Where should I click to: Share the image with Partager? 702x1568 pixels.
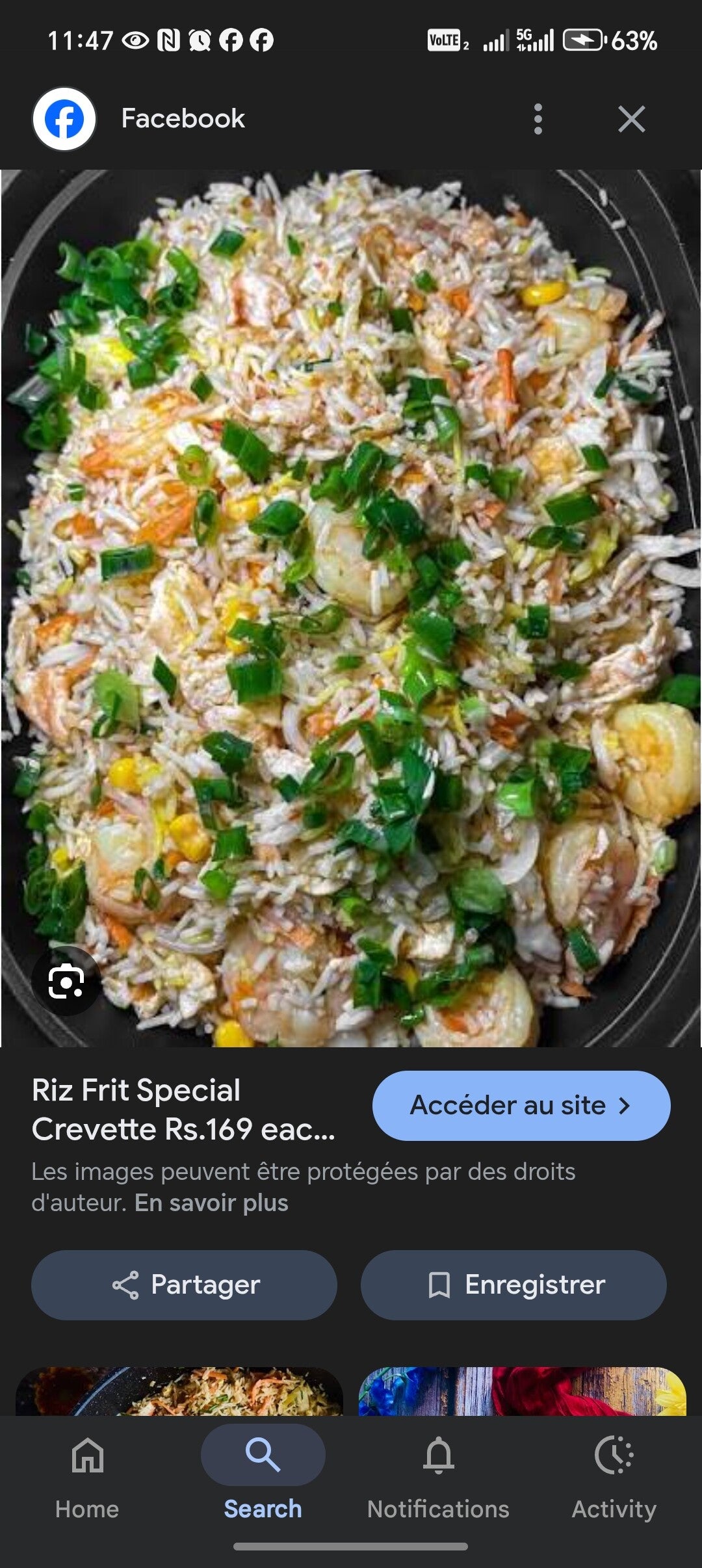click(x=184, y=1285)
